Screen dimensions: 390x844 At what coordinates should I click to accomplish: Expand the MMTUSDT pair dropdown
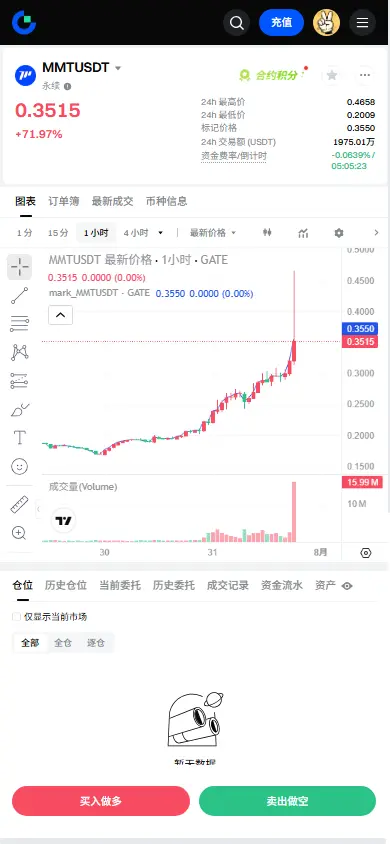click(x=118, y=68)
